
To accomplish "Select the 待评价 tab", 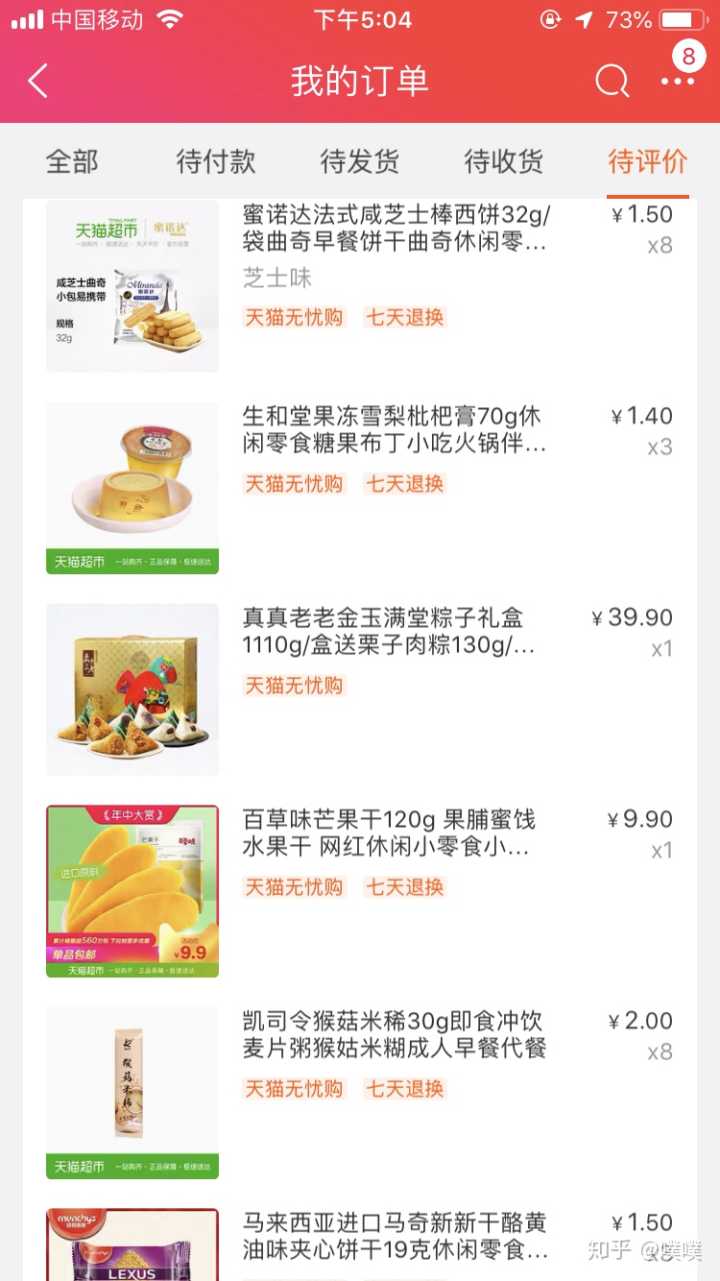I will point(647,161).
